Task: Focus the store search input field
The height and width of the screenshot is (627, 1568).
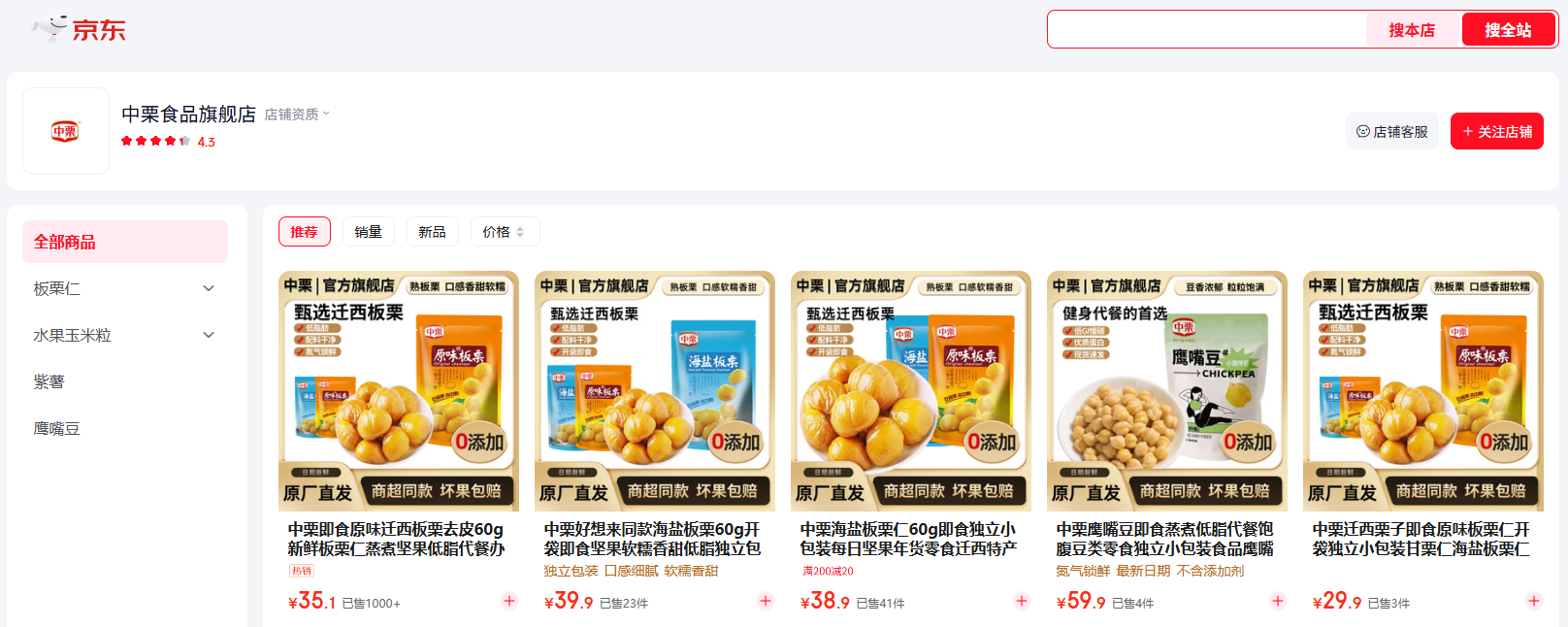Action: tap(1205, 29)
